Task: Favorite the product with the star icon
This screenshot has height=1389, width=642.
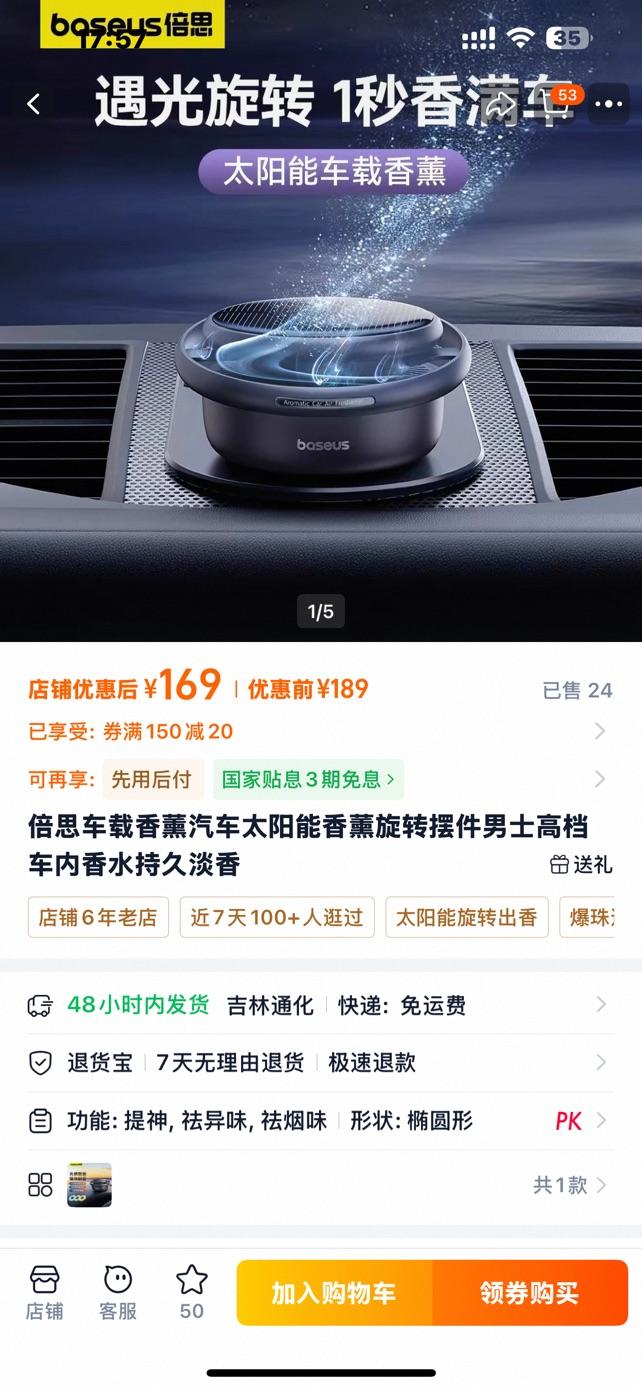Action: click(191, 1292)
